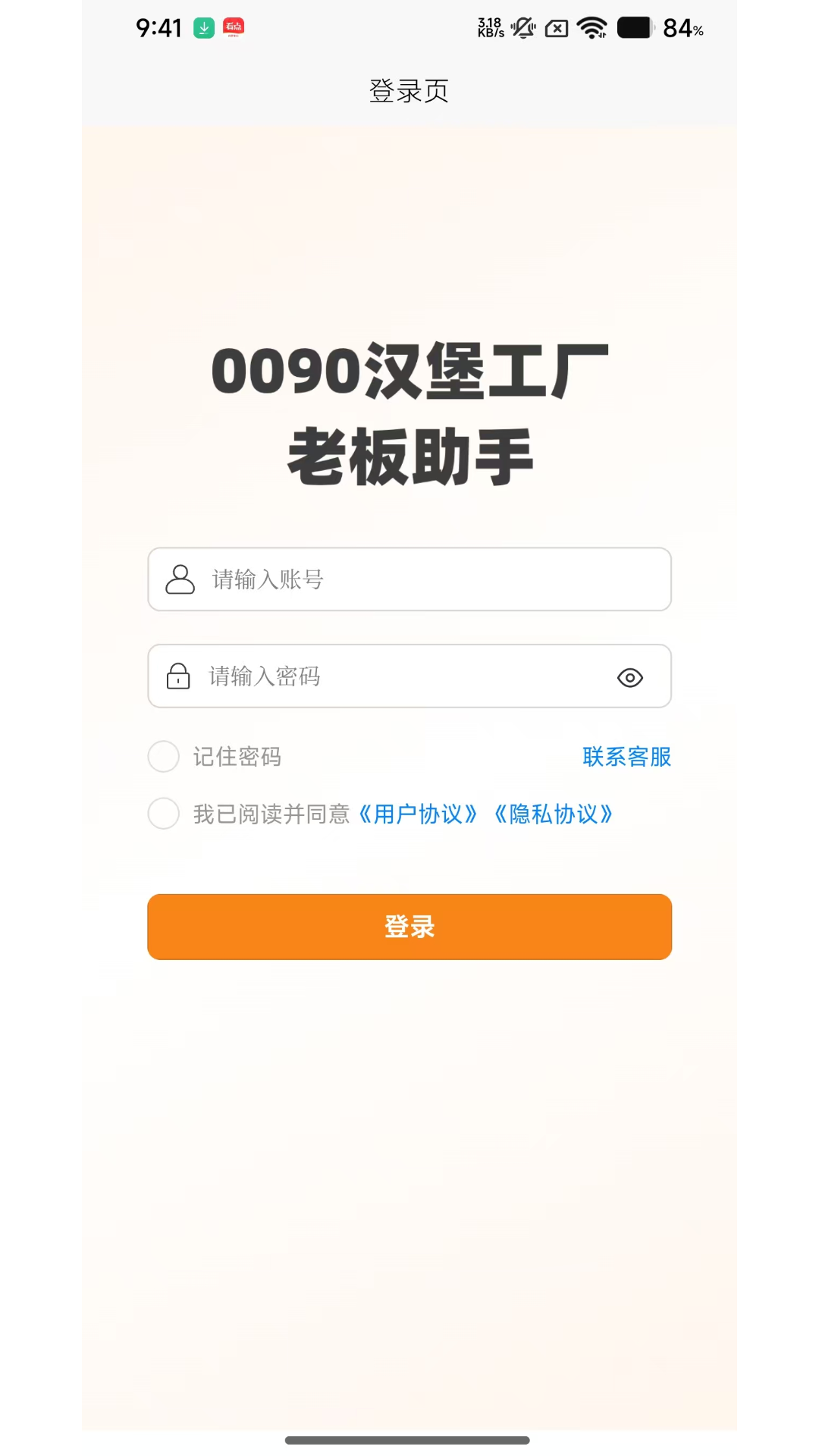
Task: Open the 隐私协议 privacy policy
Action: 555,814
